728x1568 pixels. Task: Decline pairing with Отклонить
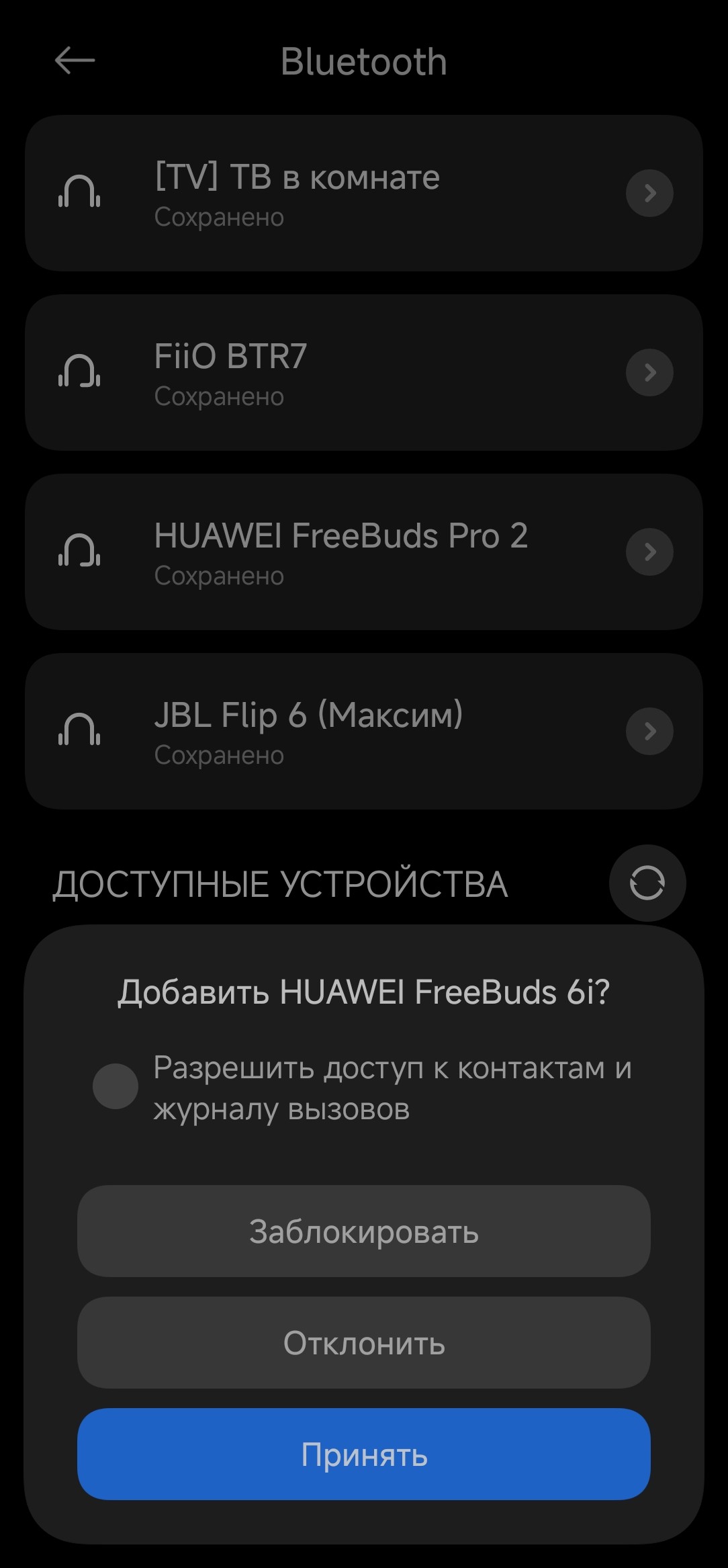[x=363, y=1343]
